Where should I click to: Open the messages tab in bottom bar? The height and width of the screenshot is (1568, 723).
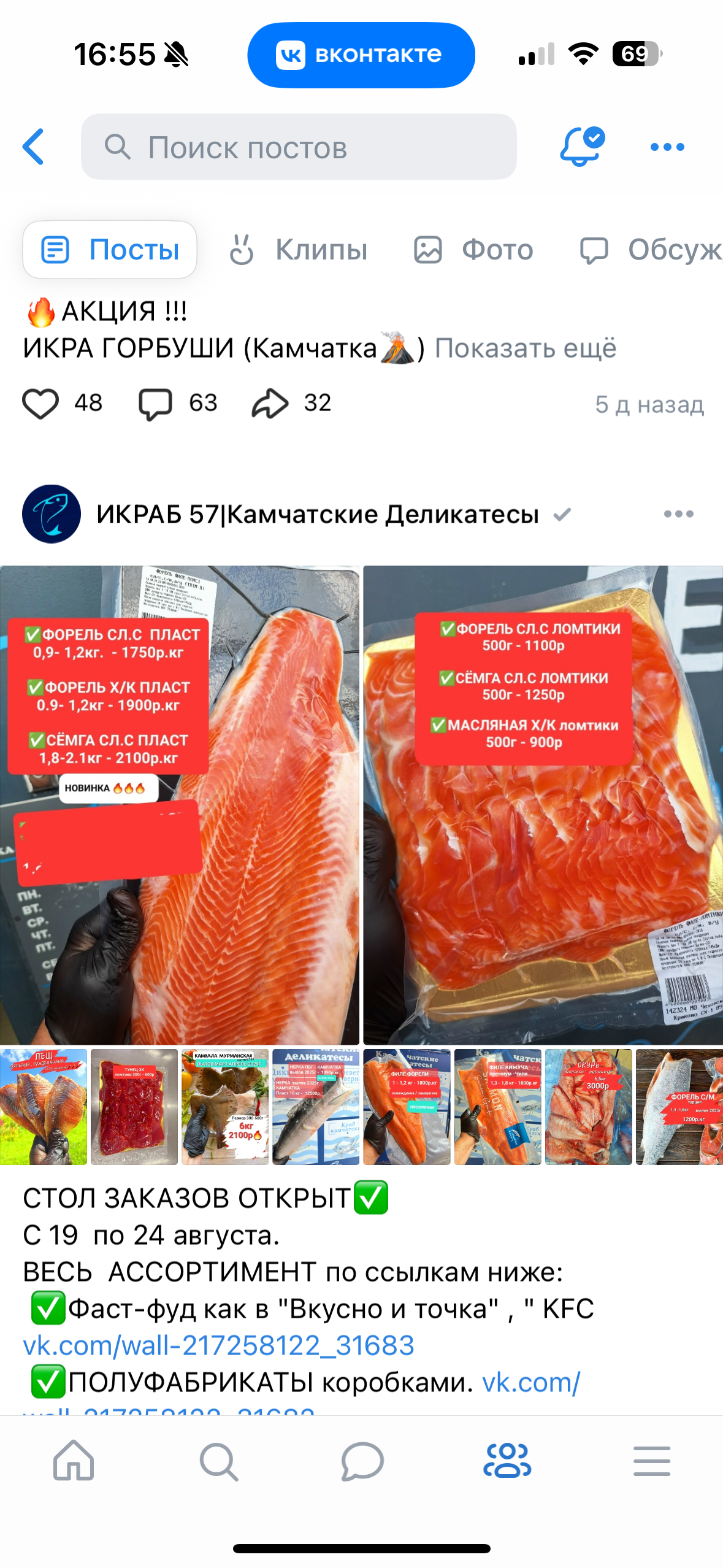coord(362,1461)
